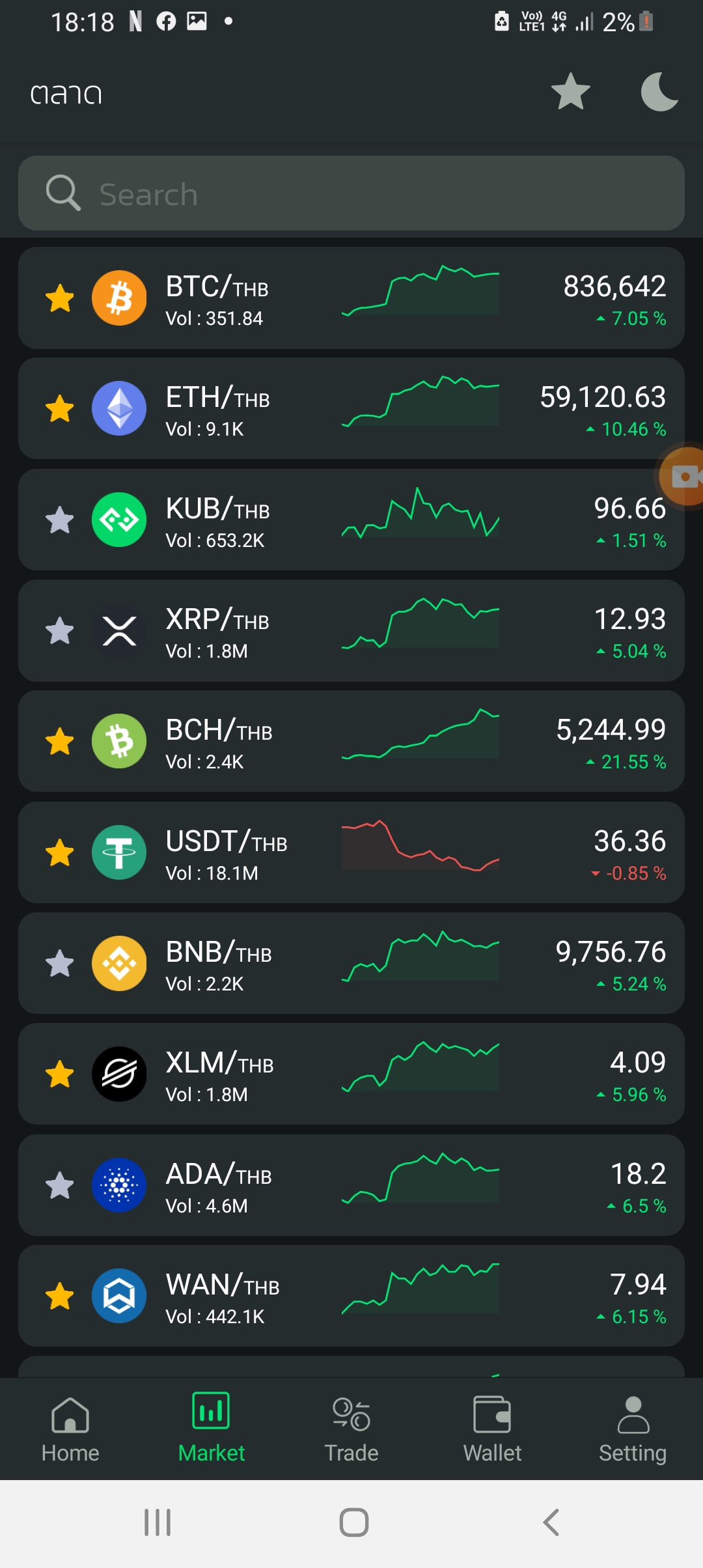Open the BCH/THB market row
The image size is (703, 1568).
click(x=351, y=742)
